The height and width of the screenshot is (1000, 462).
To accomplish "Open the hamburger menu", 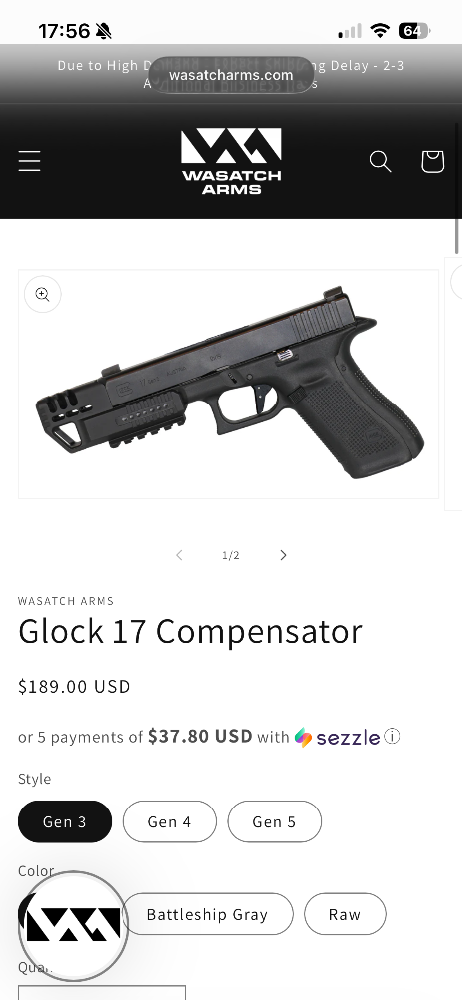I will (29, 161).
